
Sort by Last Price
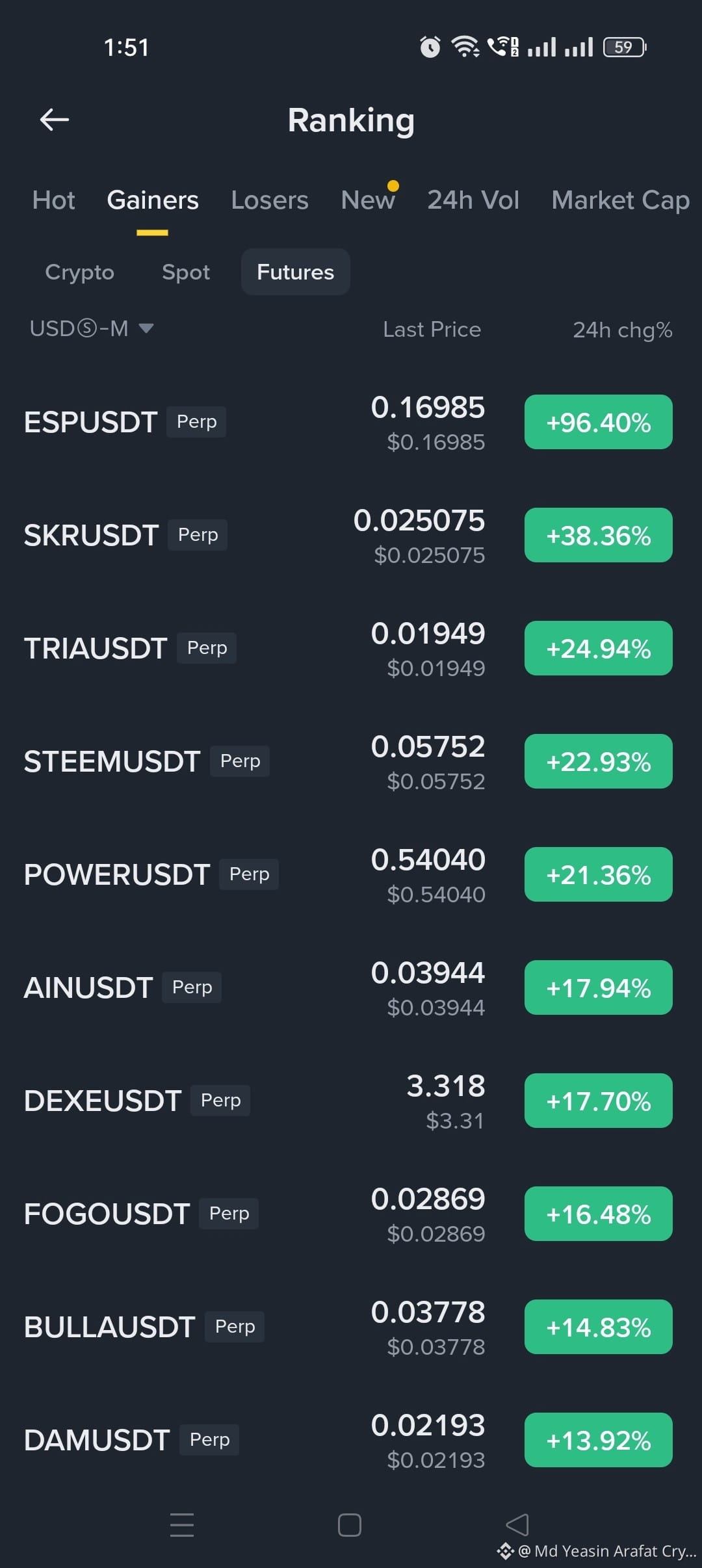(432, 329)
